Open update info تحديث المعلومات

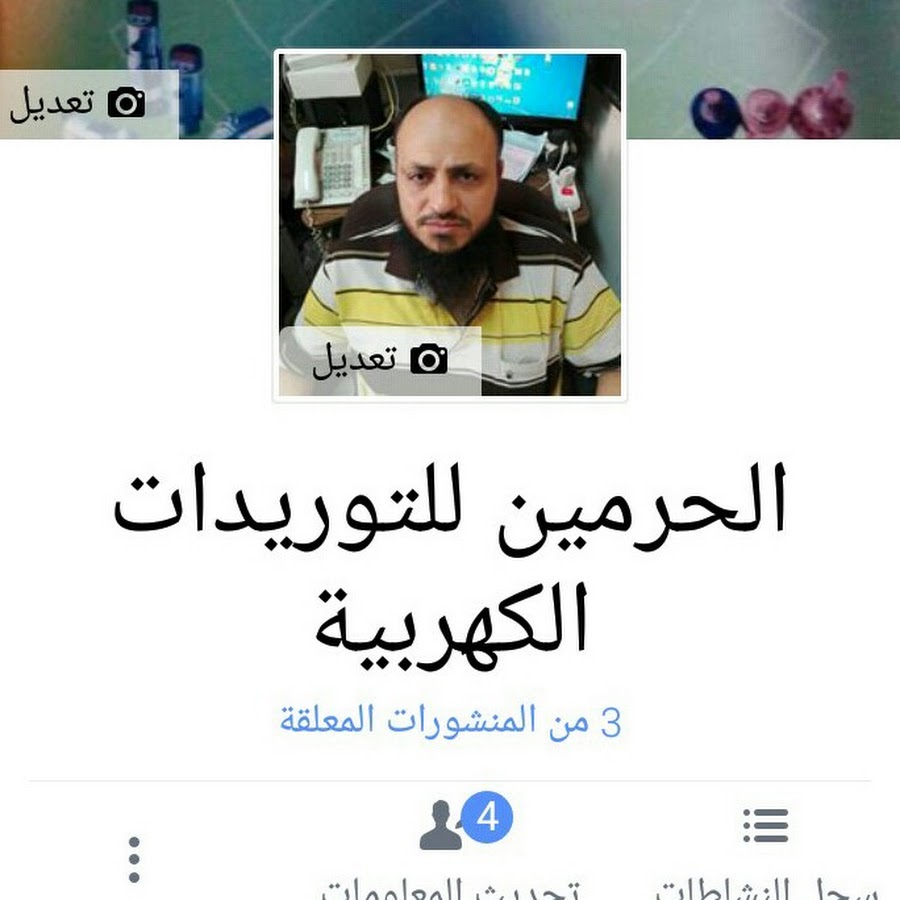452,850
